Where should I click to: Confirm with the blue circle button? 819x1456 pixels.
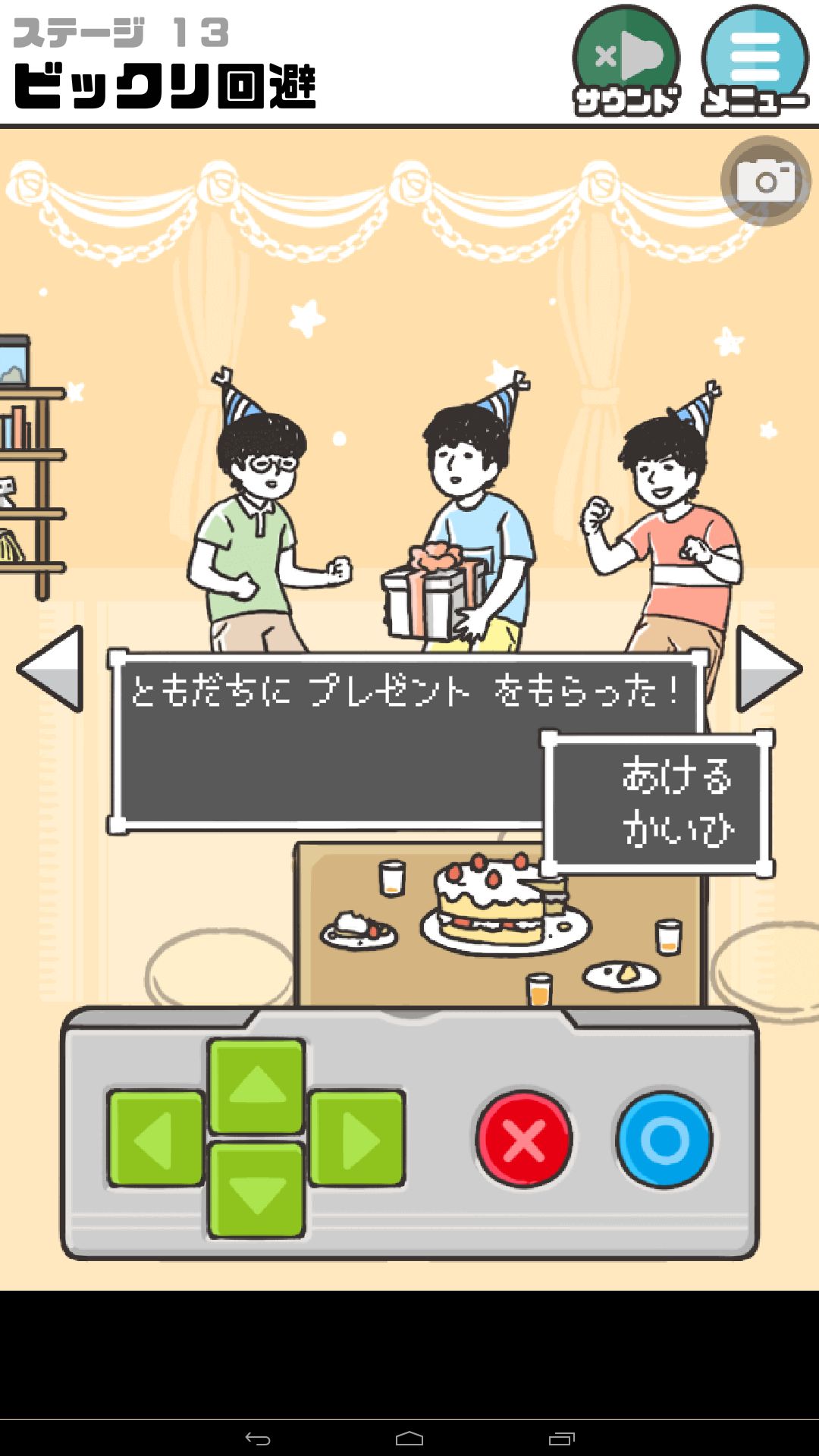click(x=664, y=1140)
